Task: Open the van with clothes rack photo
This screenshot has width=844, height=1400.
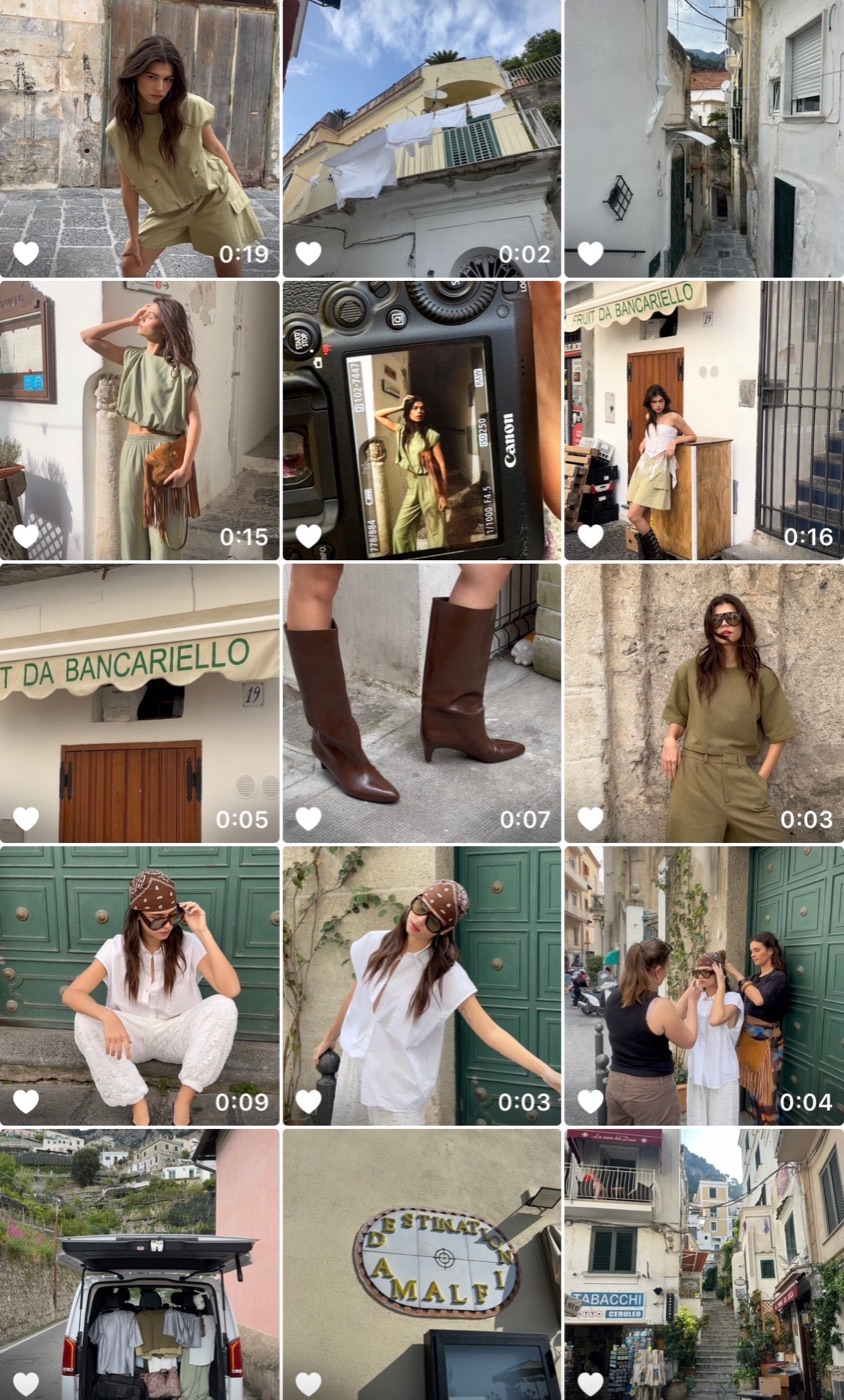Action: click(x=139, y=1265)
